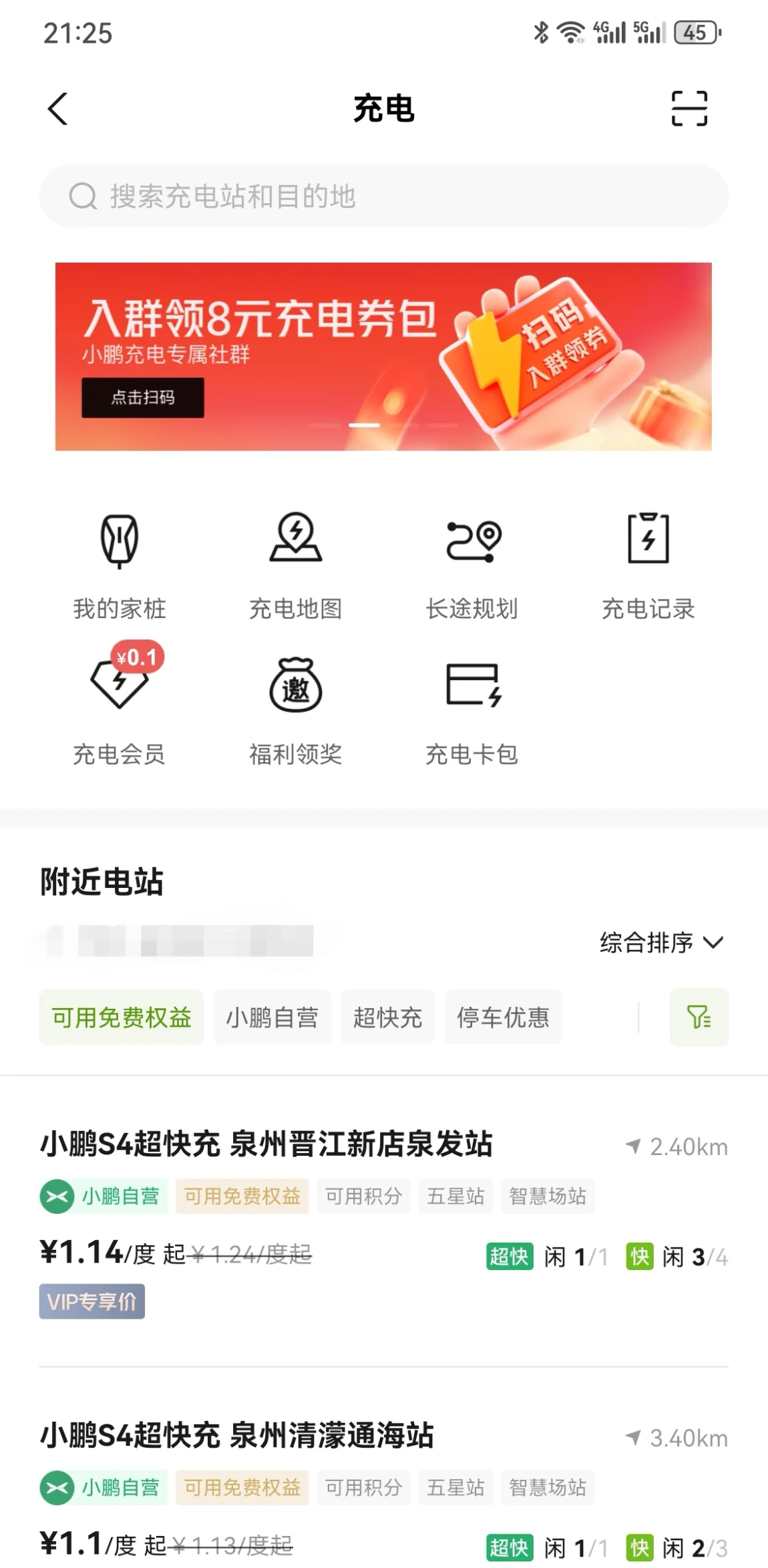
Task: Expand the 综合排序 sort dropdown
Action: pyautogui.click(x=661, y=942)
